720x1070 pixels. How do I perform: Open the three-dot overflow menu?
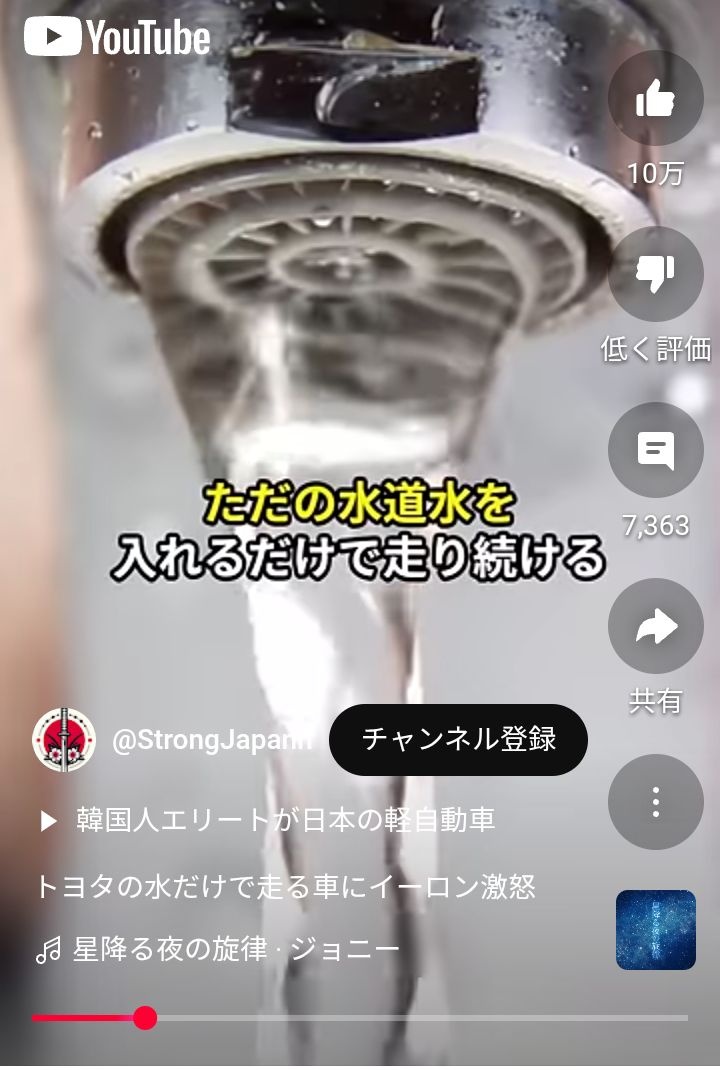[x=655, y=802]
